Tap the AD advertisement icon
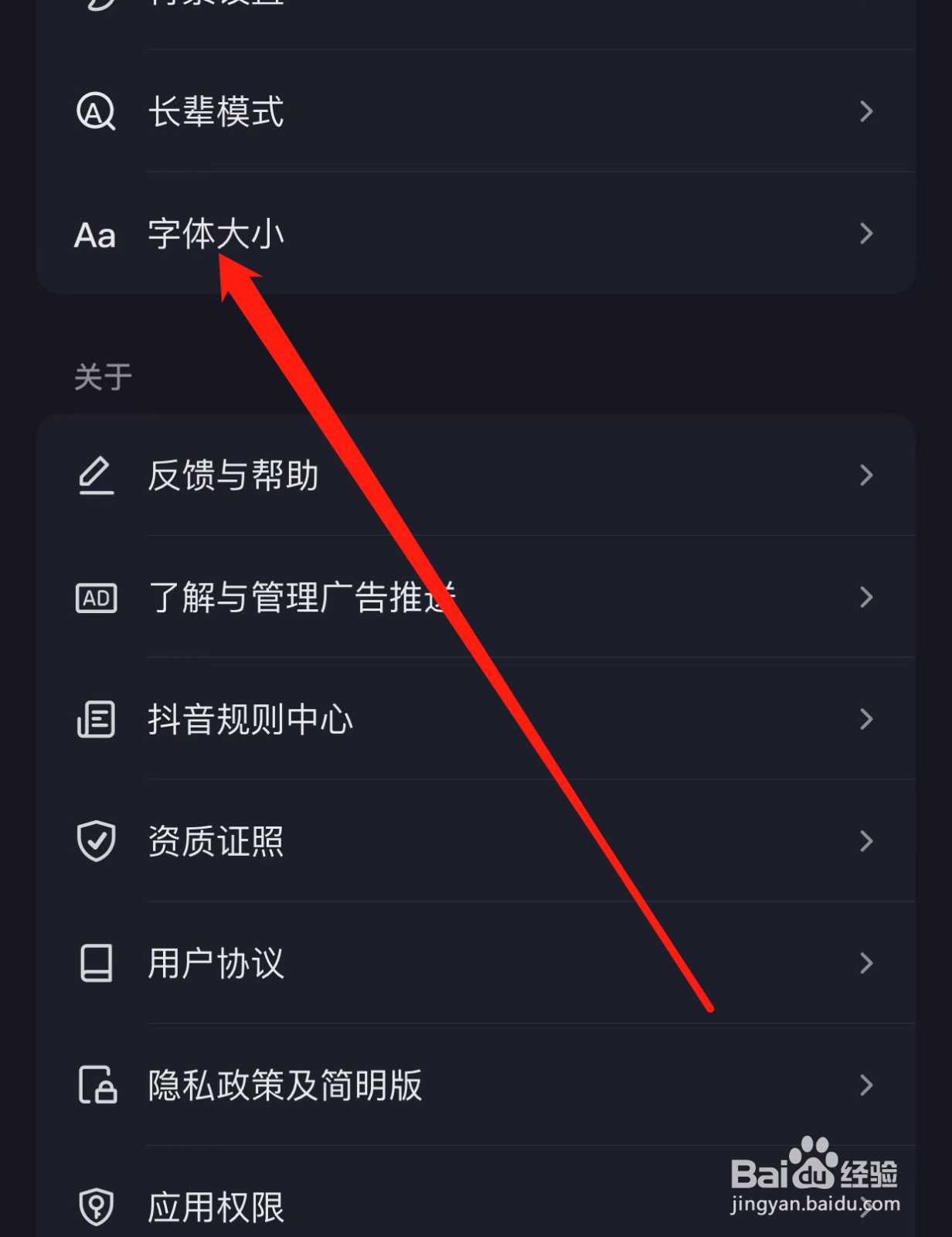 point(94,597)
